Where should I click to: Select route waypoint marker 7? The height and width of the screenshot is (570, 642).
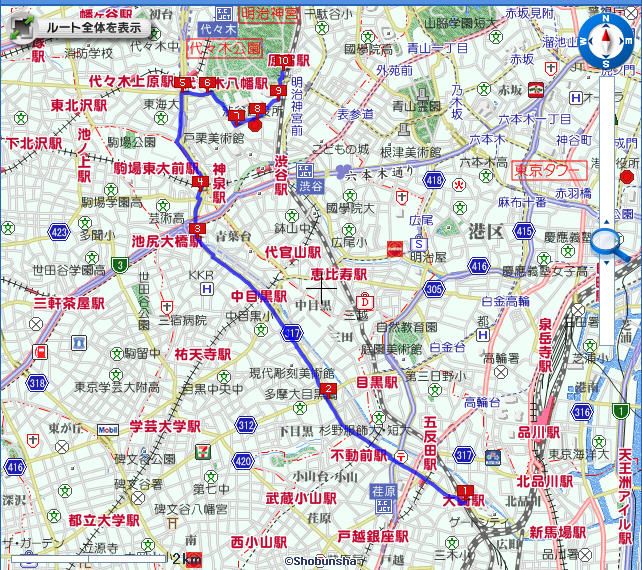[236, 116]
